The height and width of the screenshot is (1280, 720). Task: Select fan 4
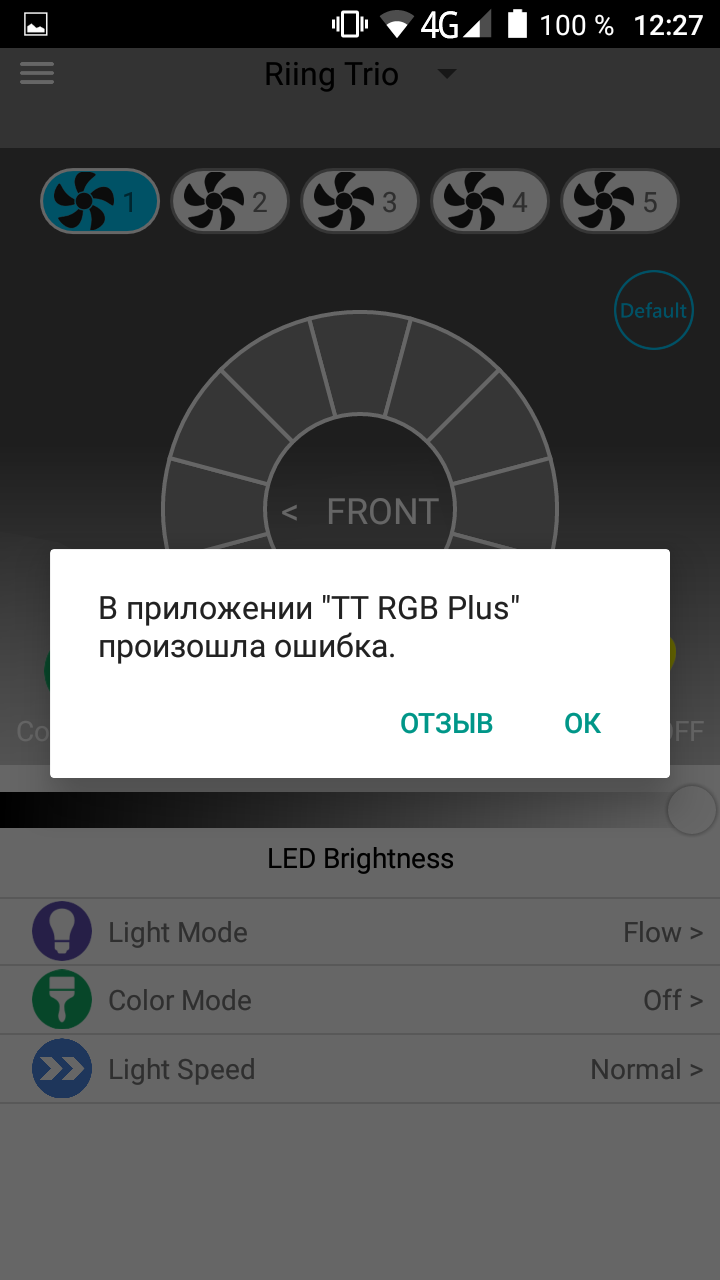pos(490,201)
